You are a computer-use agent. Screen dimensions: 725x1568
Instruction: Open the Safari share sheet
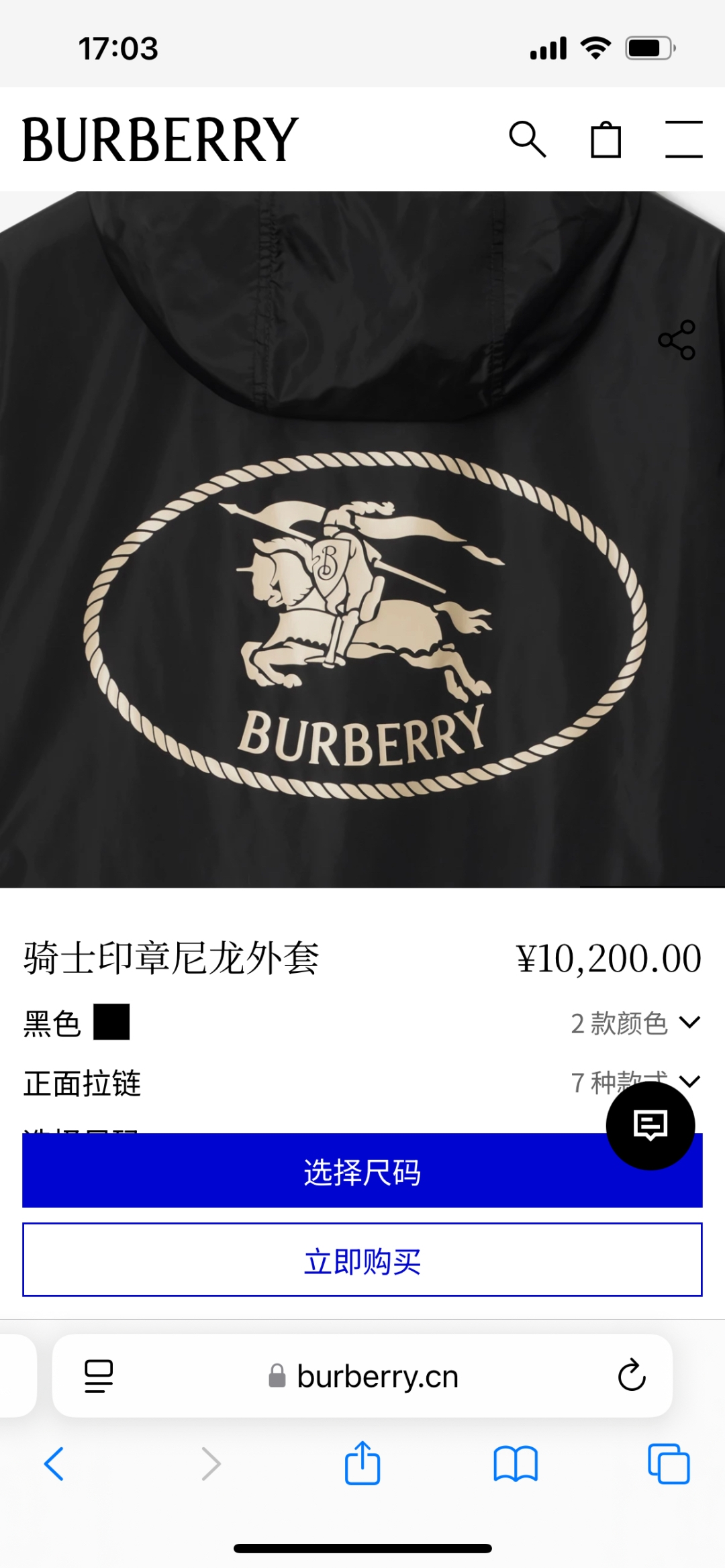tap(362, 1463)
